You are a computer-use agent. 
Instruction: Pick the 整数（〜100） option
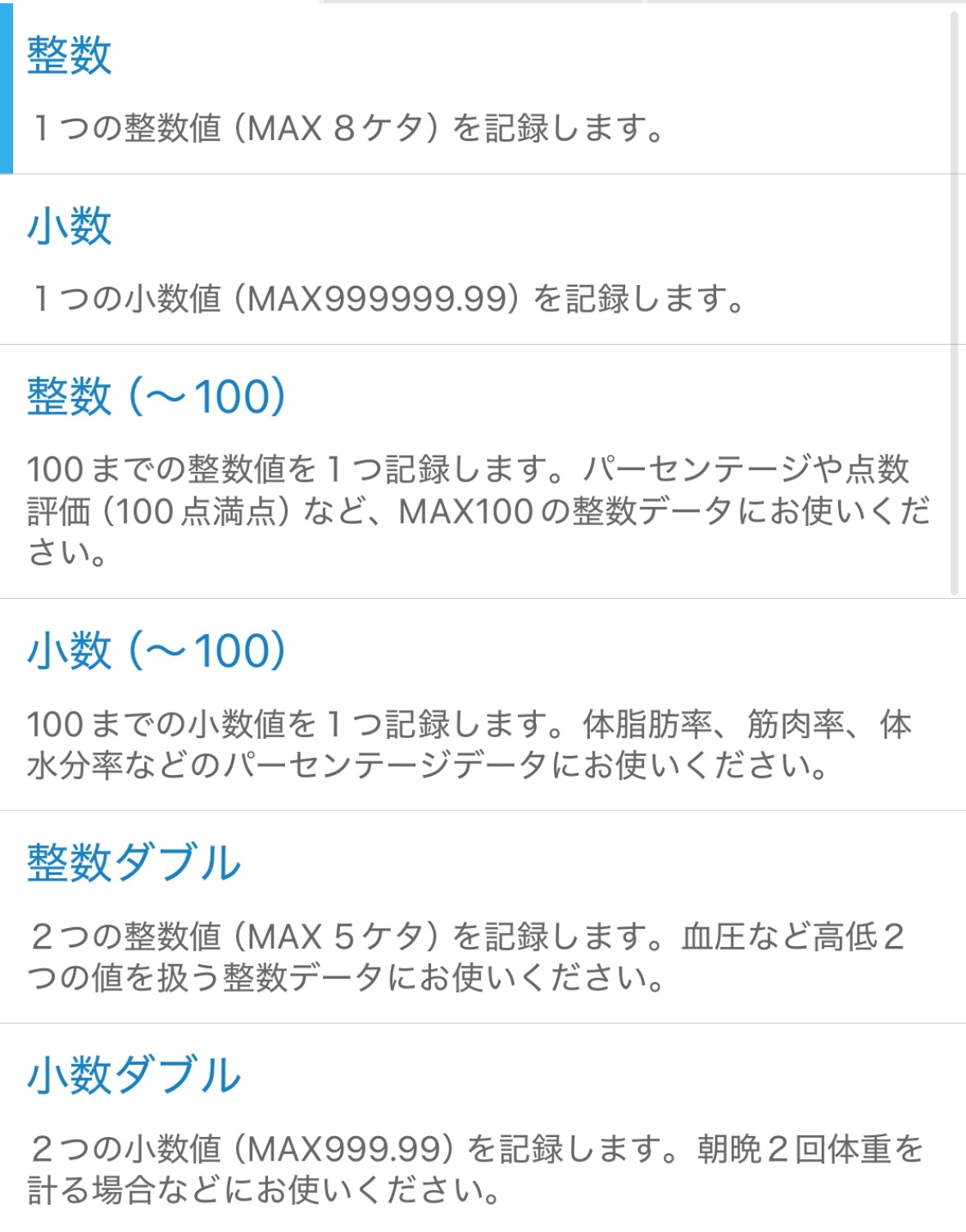tap(156, 397)
